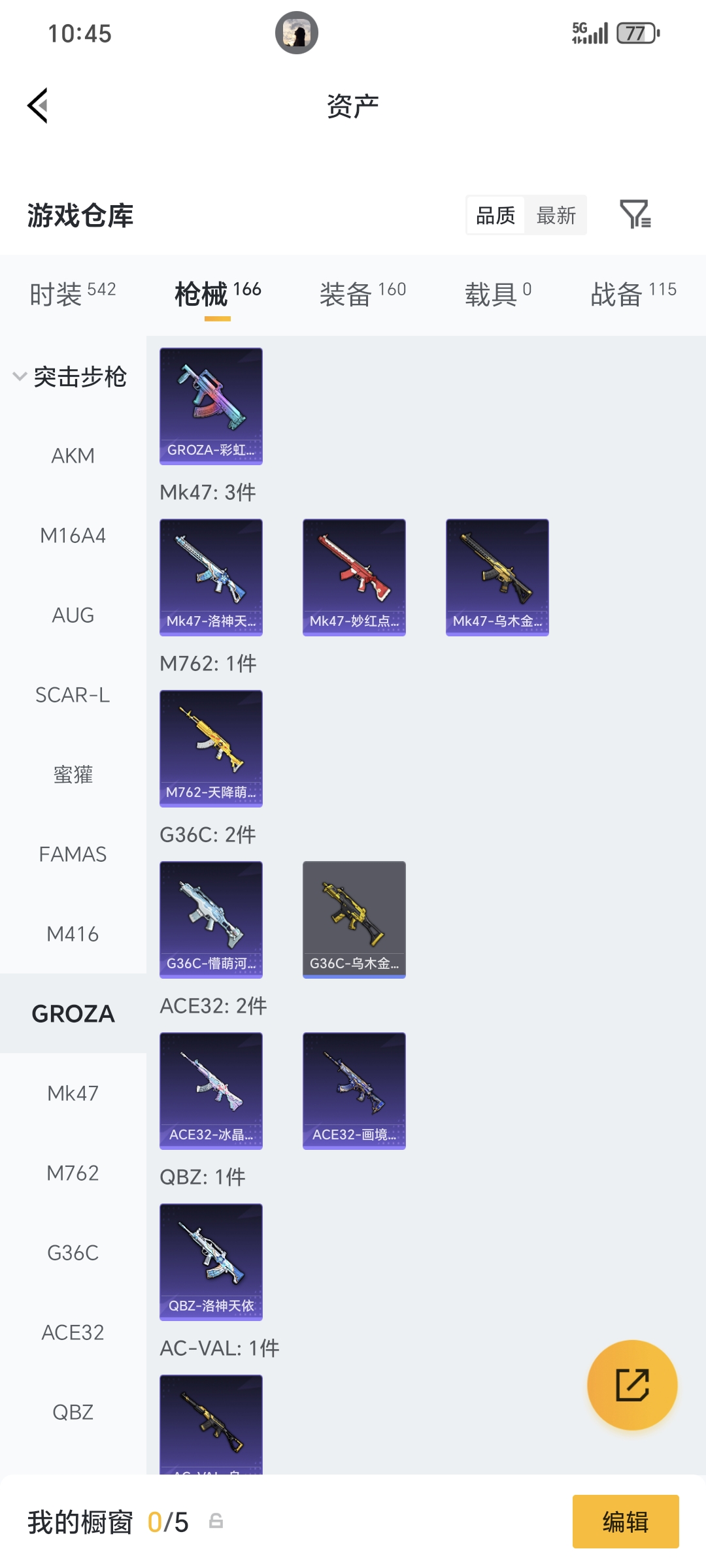Collapse the 突击步枪 category
Screen dimensions: 706x1568
pyautogui.click(x=71, y=376)
